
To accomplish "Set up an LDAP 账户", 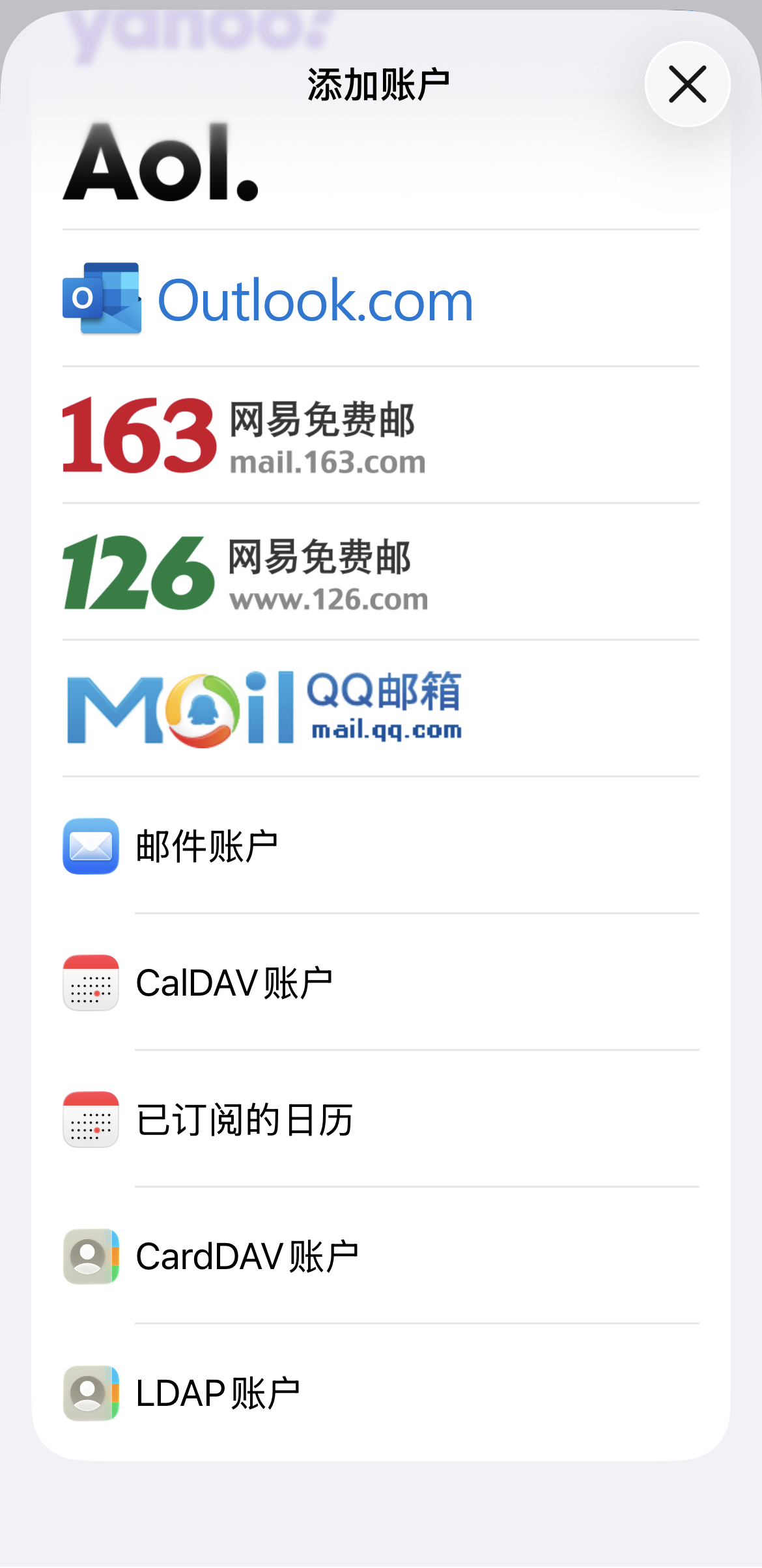I will (217, 1393).
